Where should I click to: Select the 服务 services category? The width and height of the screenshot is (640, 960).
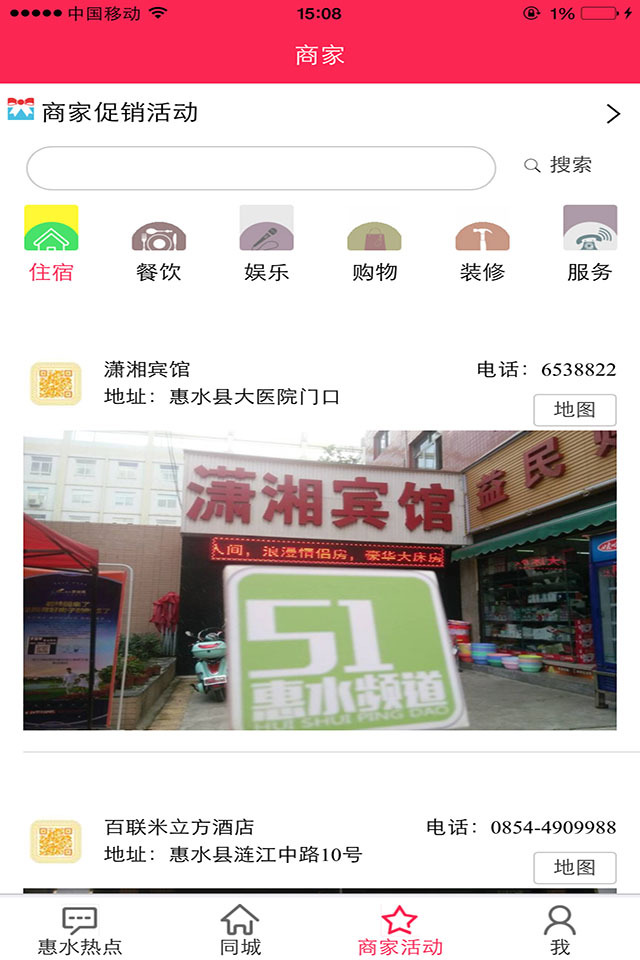(x=589, y=245)
